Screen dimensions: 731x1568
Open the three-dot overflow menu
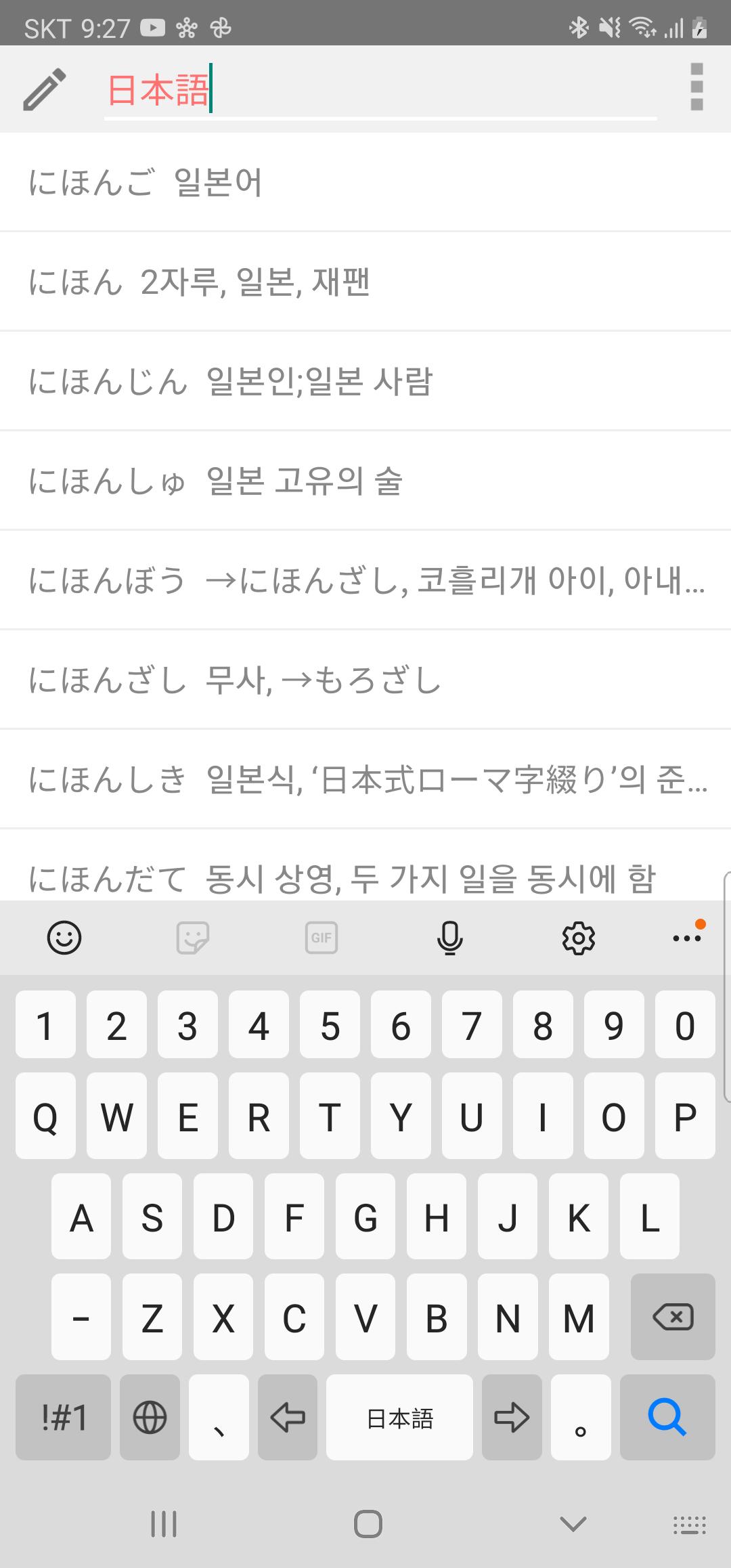click(x=696, y=87)
